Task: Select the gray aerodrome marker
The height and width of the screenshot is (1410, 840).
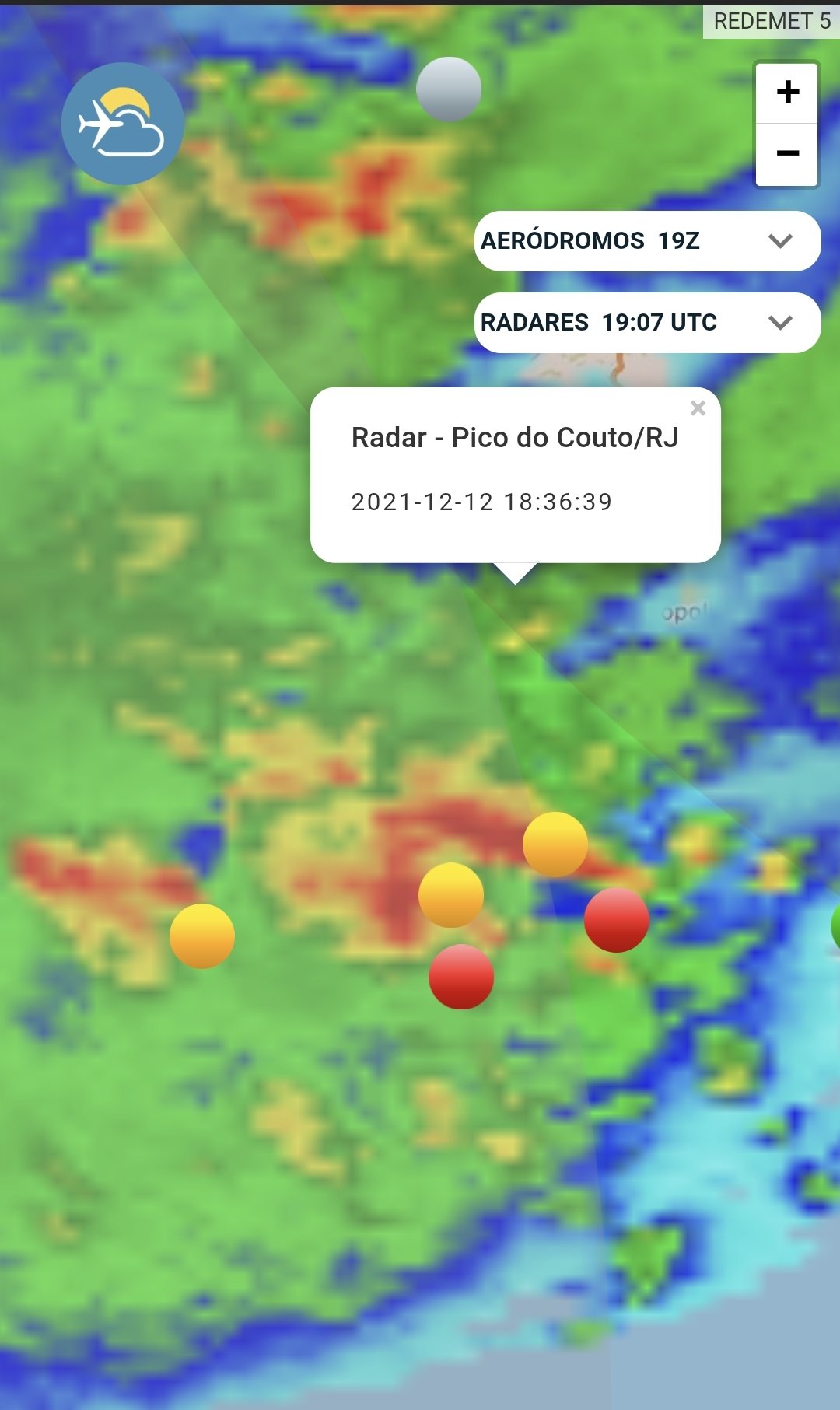Action: pos(449,89)
